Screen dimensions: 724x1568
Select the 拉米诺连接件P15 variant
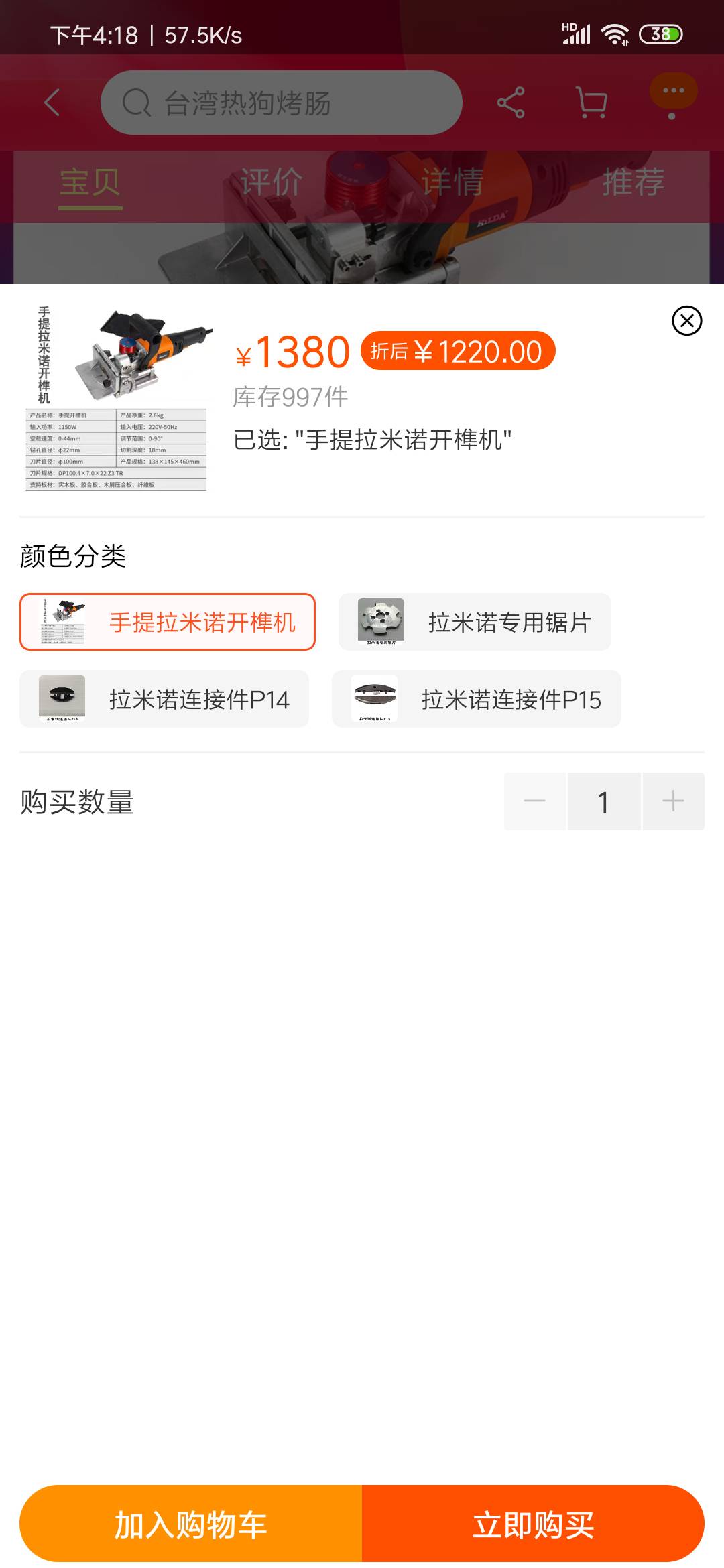tap(477, 699)
